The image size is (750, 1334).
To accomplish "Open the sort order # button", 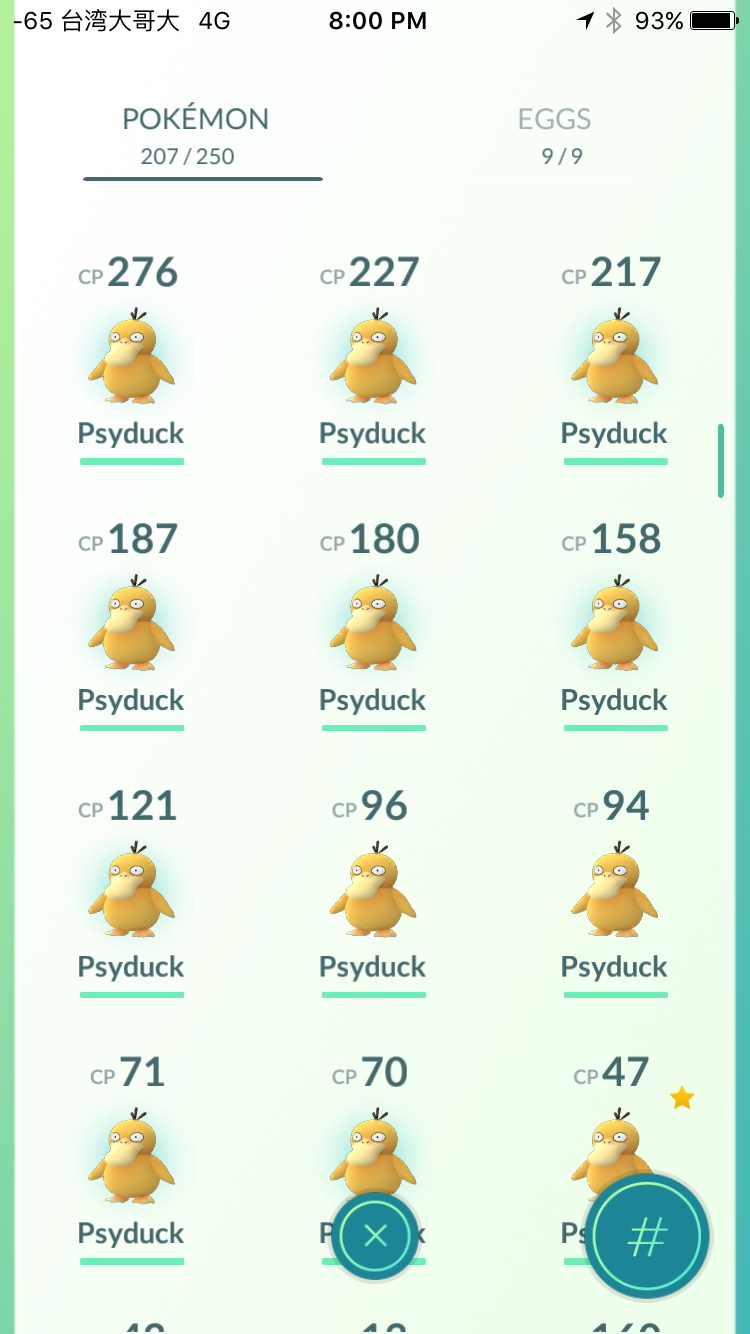I will pos(647,1238).
